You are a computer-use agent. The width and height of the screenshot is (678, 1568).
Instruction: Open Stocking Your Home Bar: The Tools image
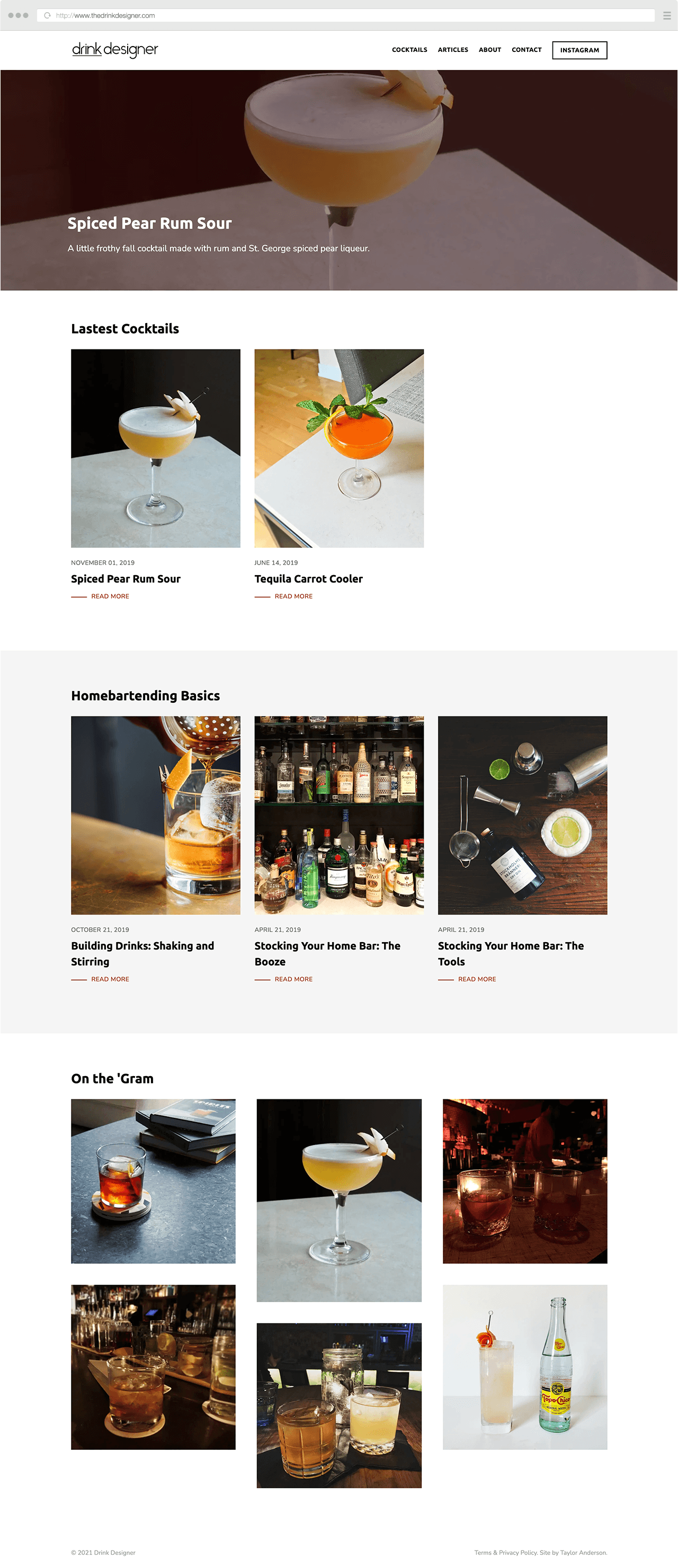522,815
